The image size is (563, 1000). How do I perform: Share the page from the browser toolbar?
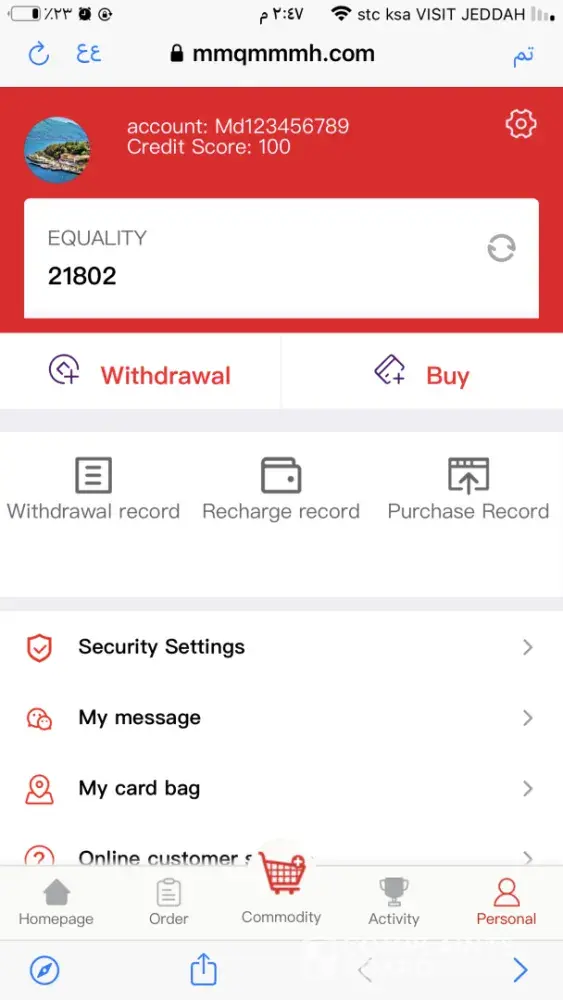(x=203, y=969)
